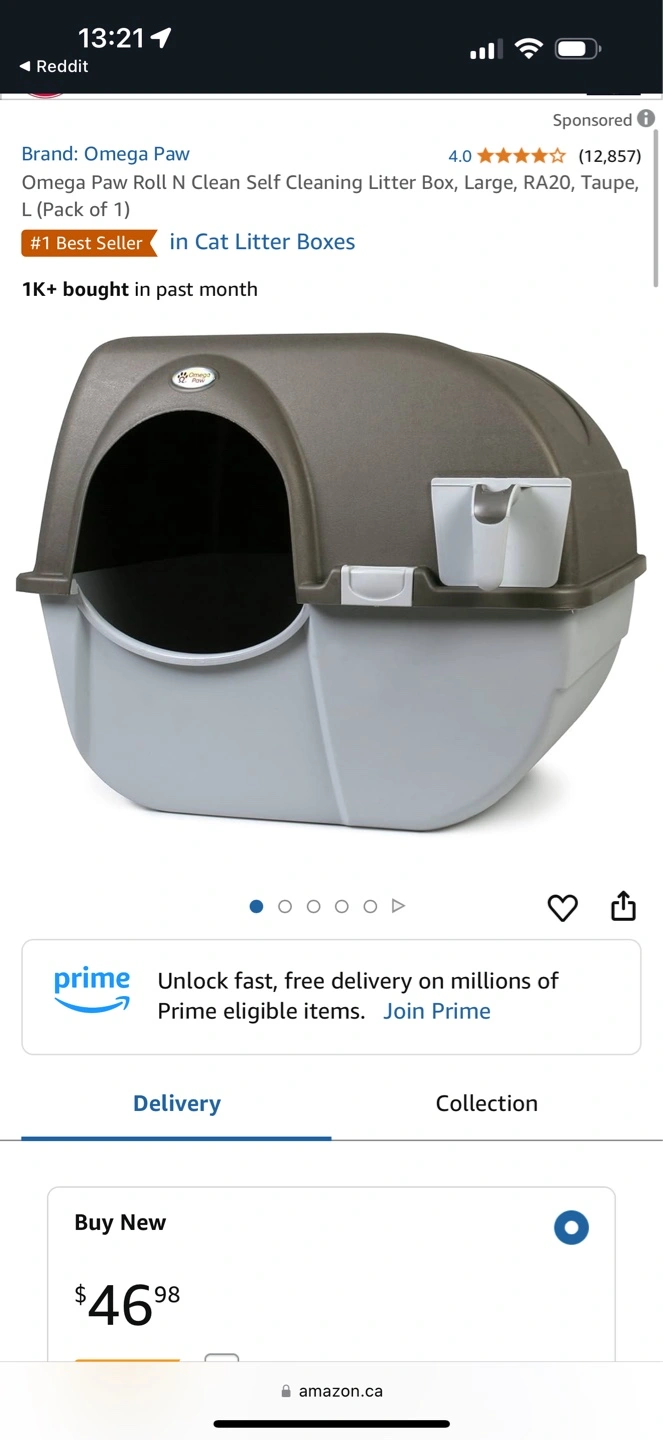Share this product
Screen dimensions: 663x1440
point(623,905)
